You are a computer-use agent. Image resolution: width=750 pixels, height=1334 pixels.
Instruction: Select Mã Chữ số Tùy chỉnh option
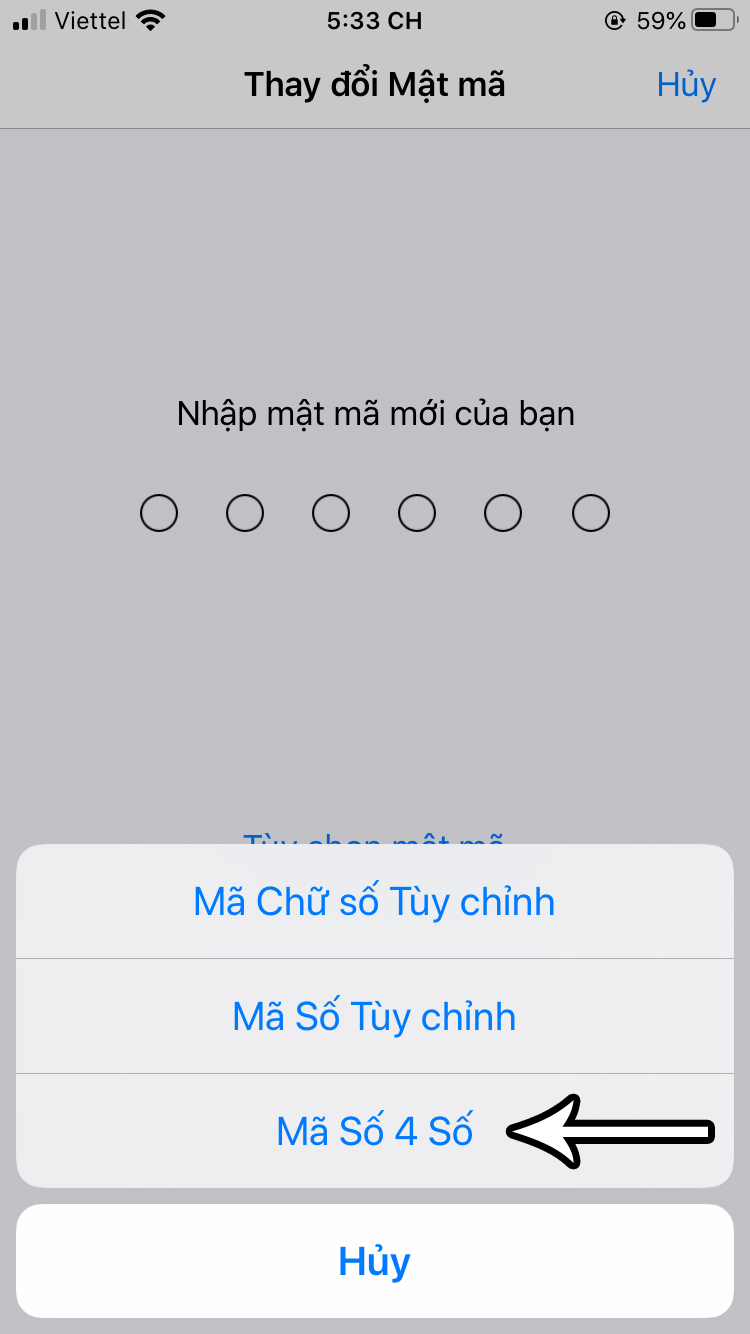click(x=374, y=902)
